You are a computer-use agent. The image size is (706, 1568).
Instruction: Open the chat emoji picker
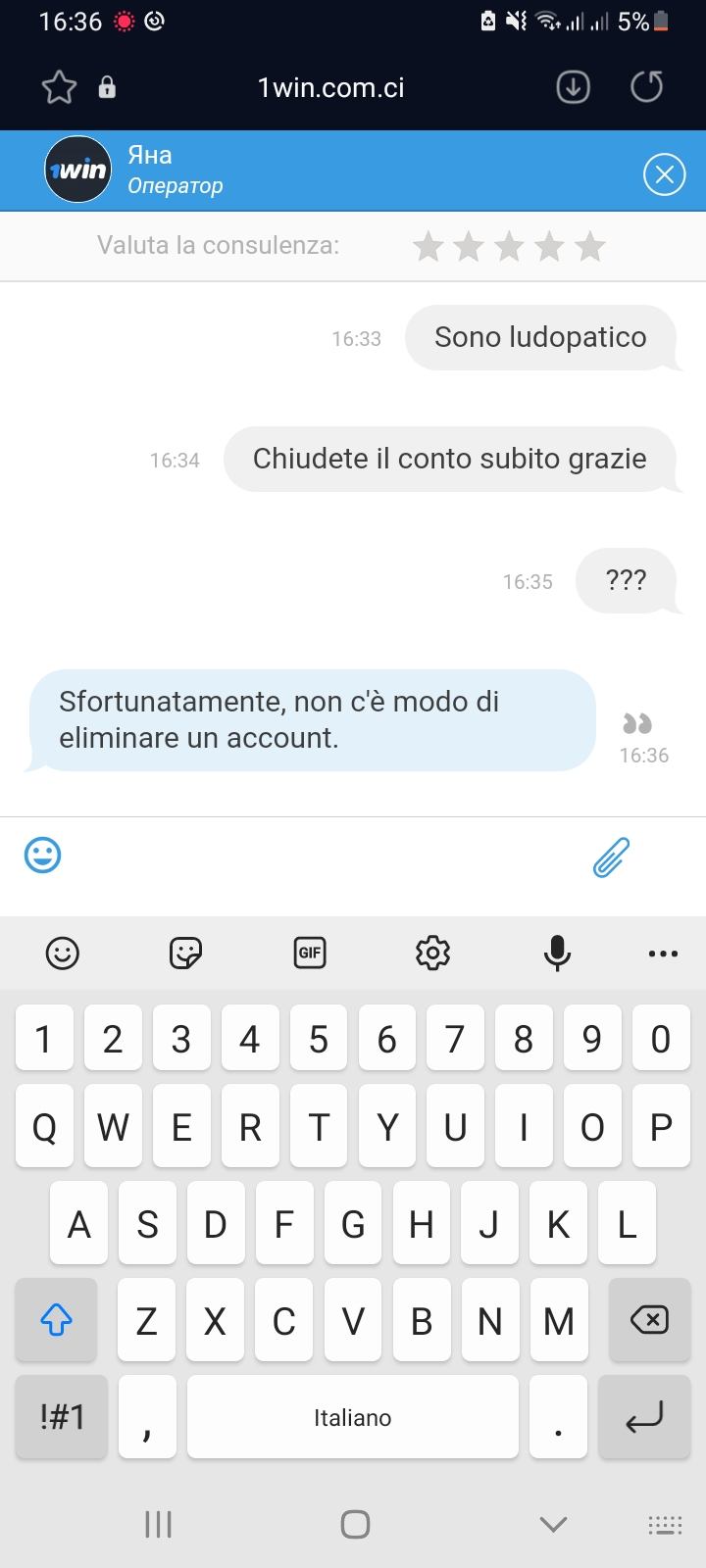click(42, 856)
